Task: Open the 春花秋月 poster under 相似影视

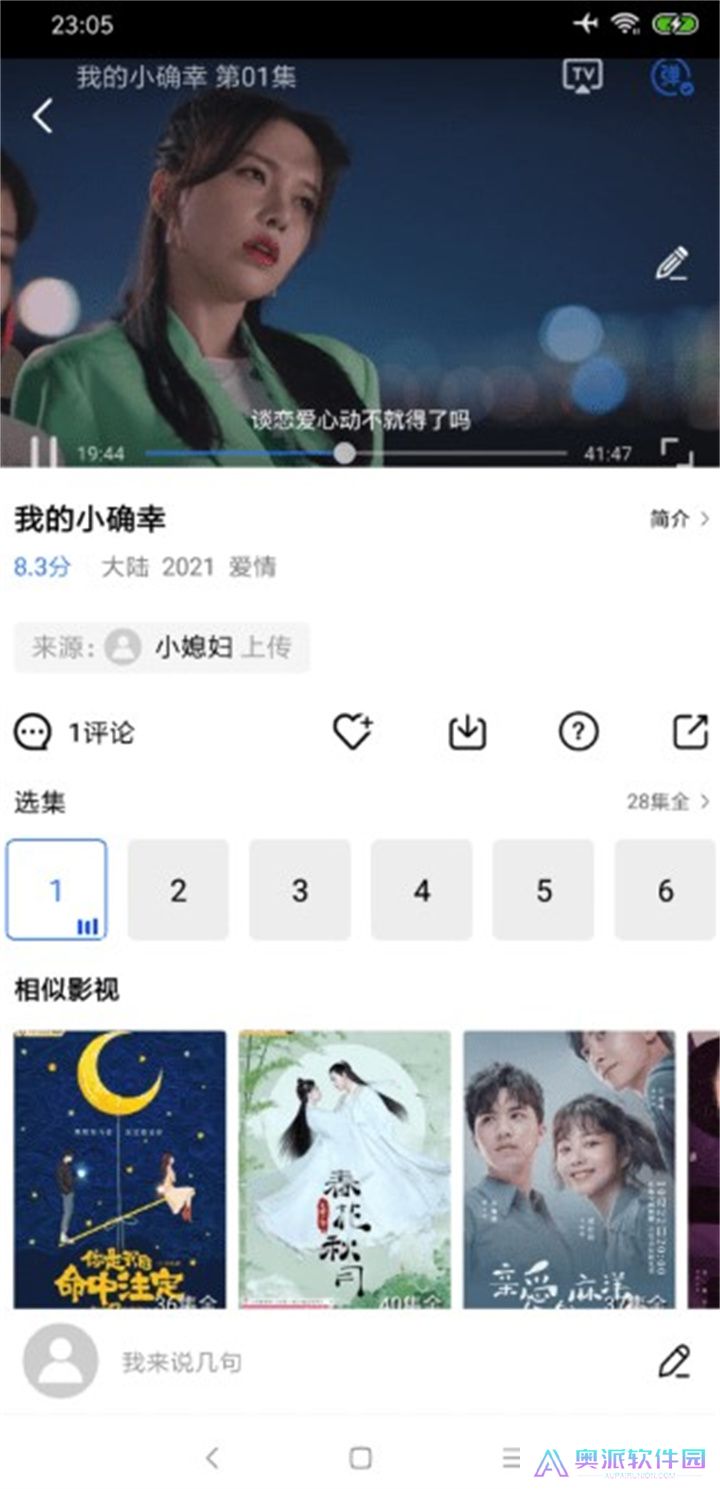Action: [344, 1179]
